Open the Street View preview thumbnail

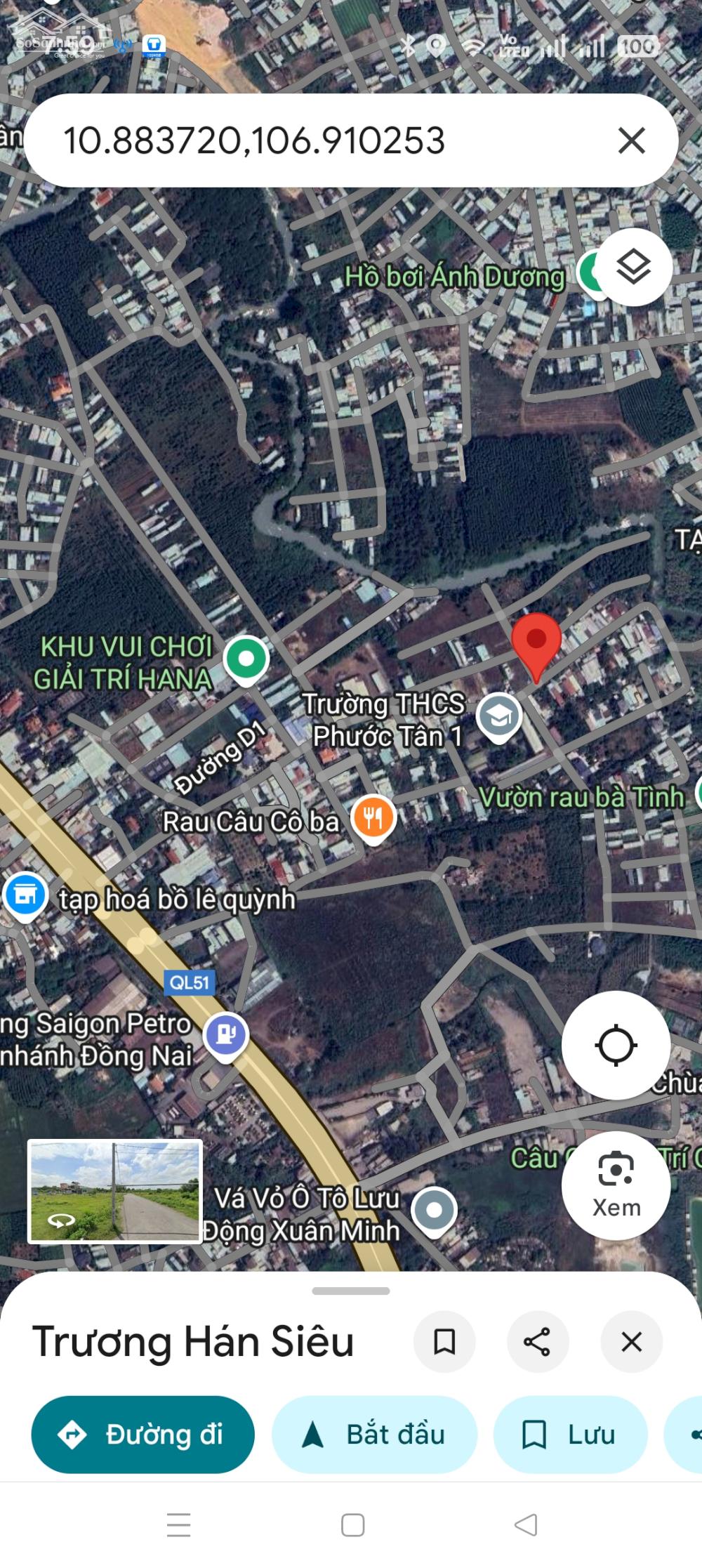[x=115, y=1191]
